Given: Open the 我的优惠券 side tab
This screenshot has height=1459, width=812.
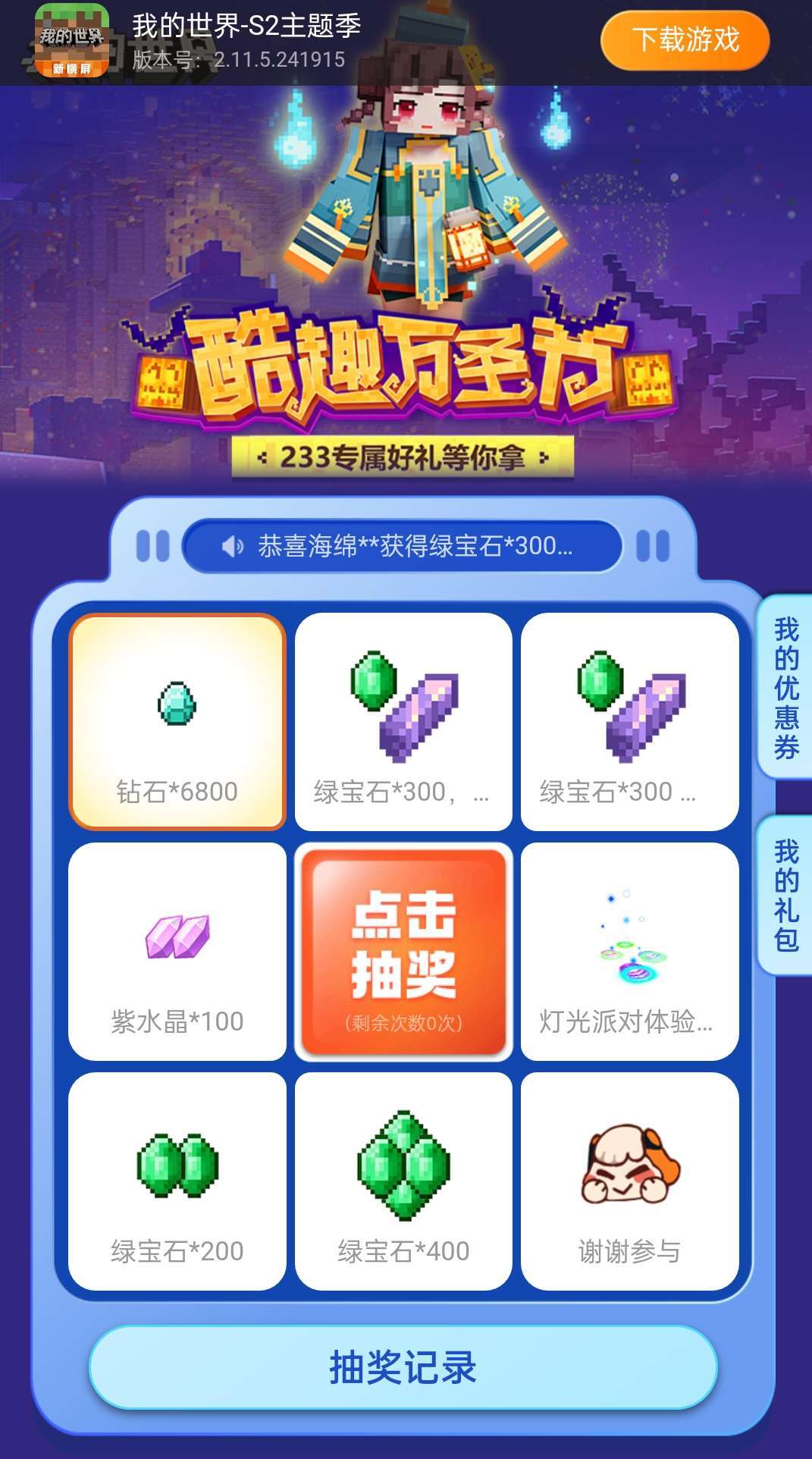Looking at the screenshot, I should [785, 688].
